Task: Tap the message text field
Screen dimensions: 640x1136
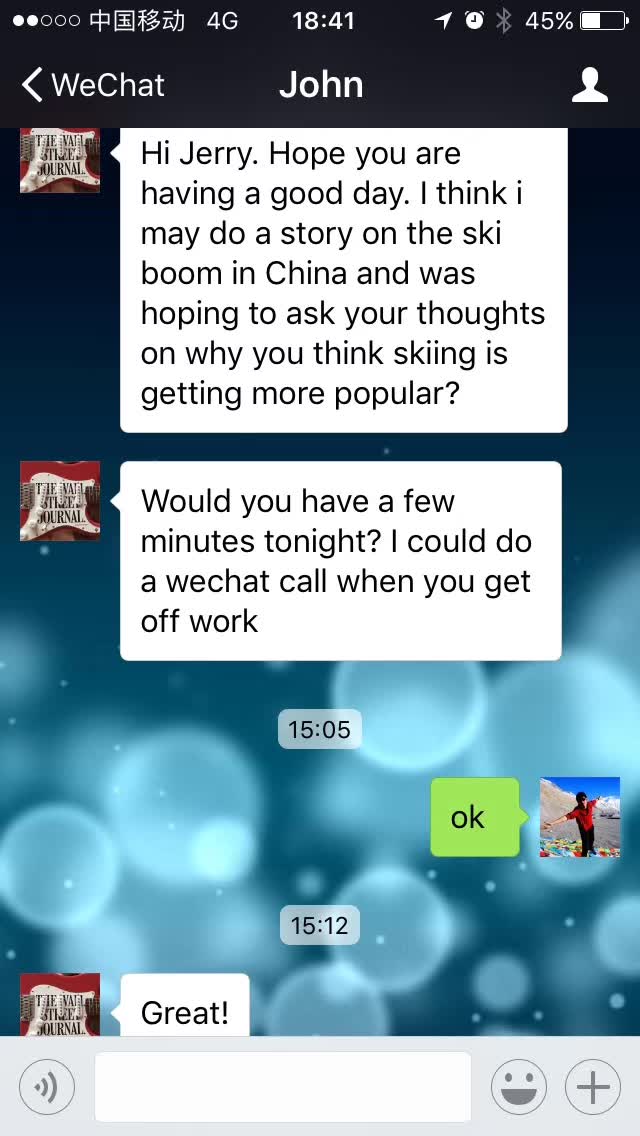Action: (283, 1087)
